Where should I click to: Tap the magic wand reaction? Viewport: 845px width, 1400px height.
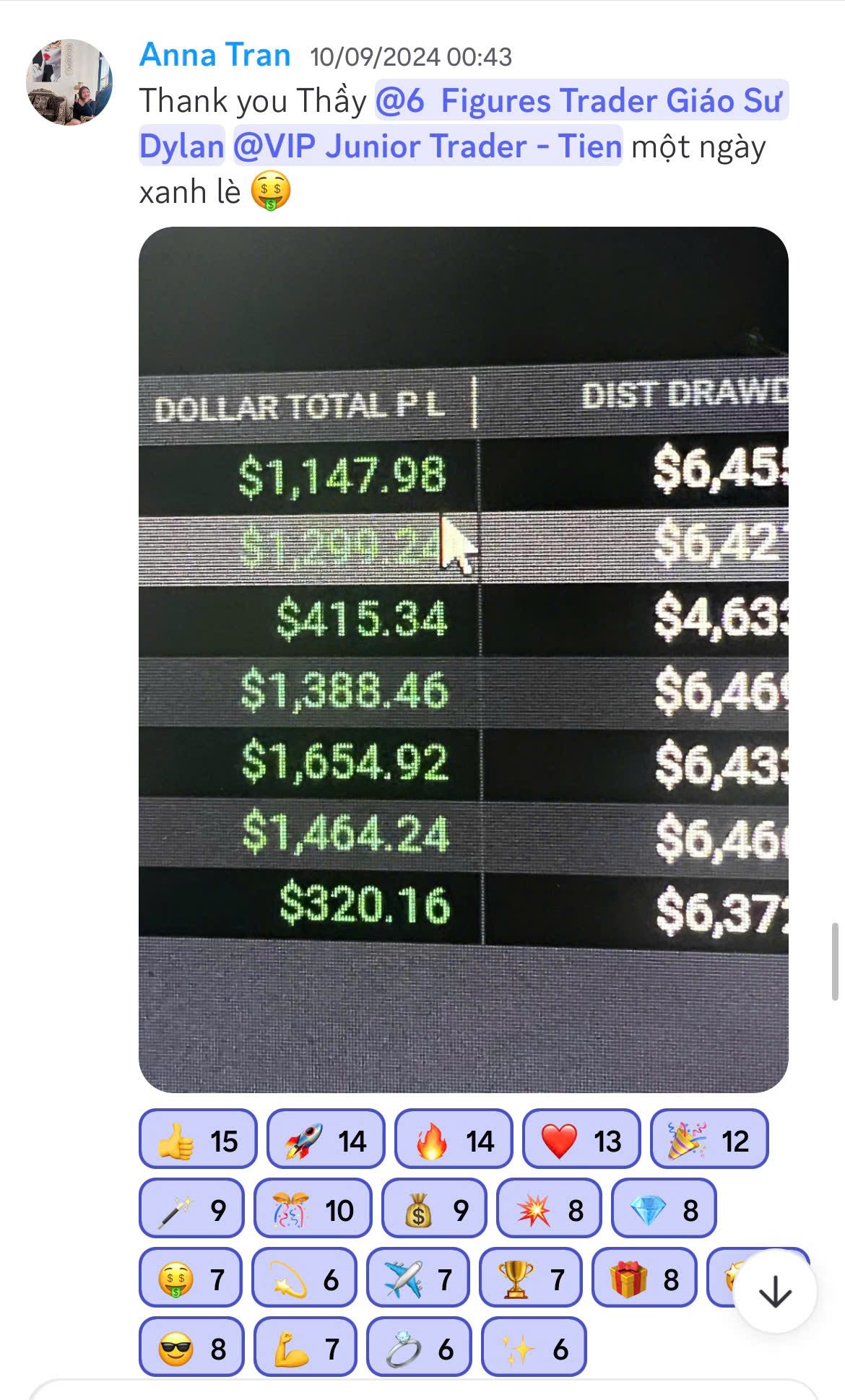pos(191,1210)
